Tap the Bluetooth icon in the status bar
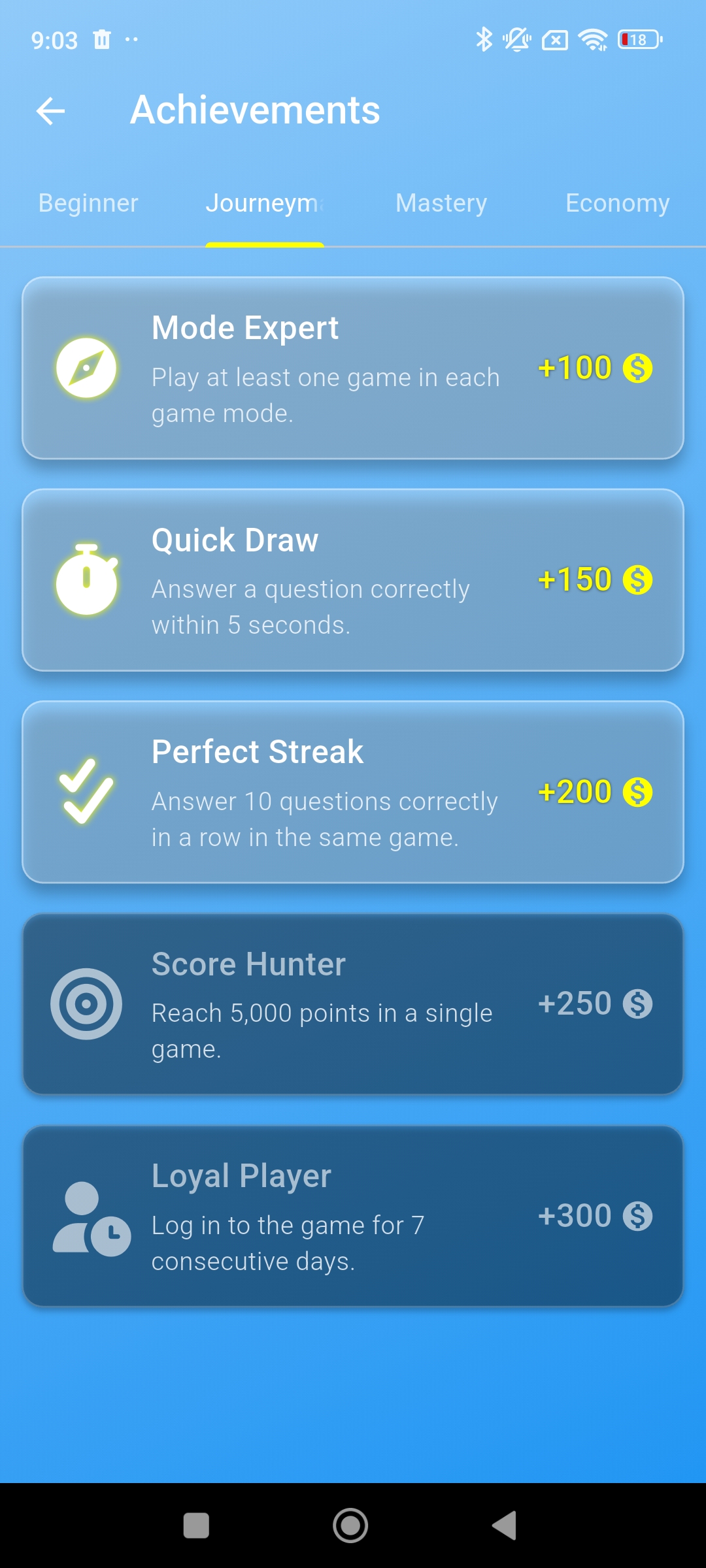706x1568 pixels. [x=484, y=40]
